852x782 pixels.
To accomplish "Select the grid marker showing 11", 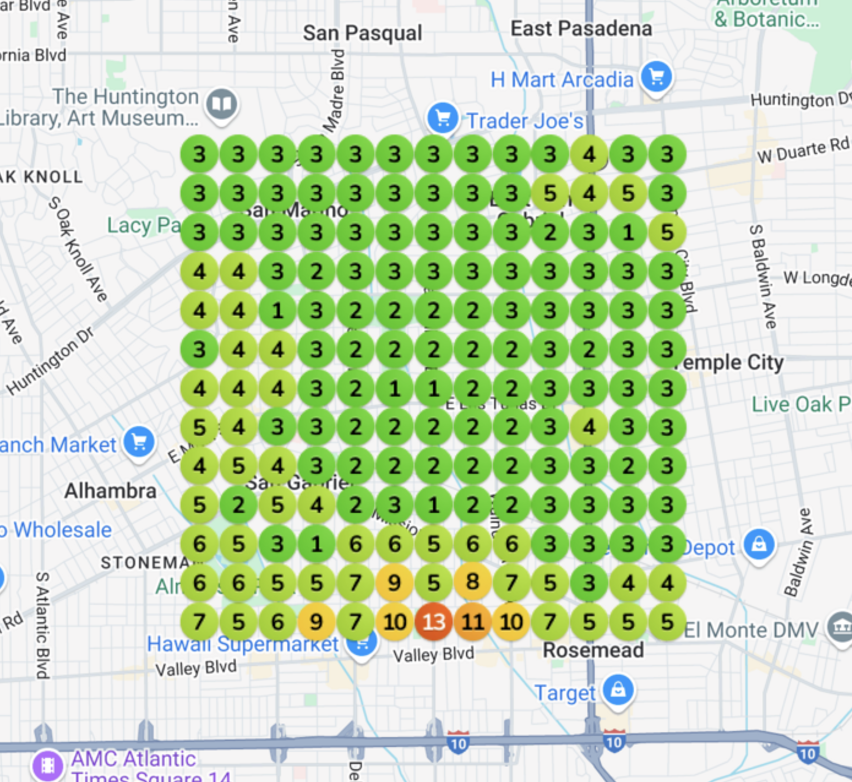I will (x=472, y=621).
